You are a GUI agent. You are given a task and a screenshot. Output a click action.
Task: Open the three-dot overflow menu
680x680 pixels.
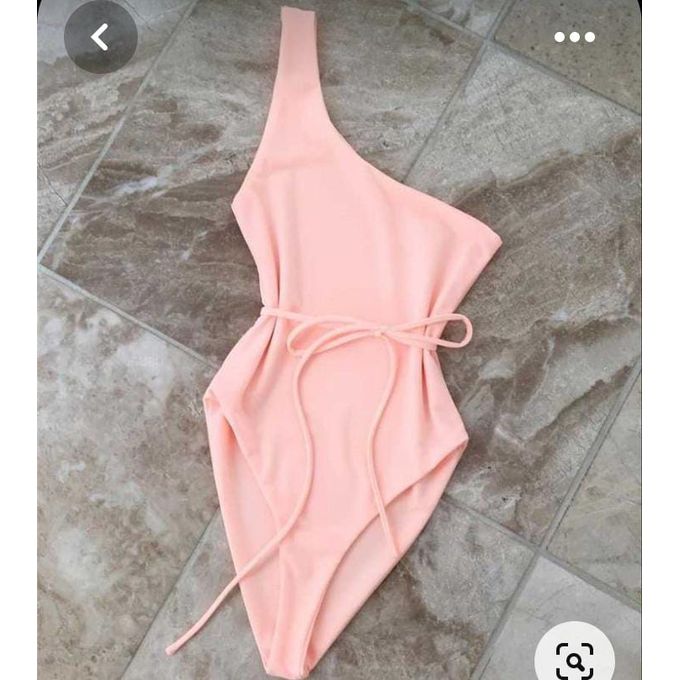(x=574, y=38)
